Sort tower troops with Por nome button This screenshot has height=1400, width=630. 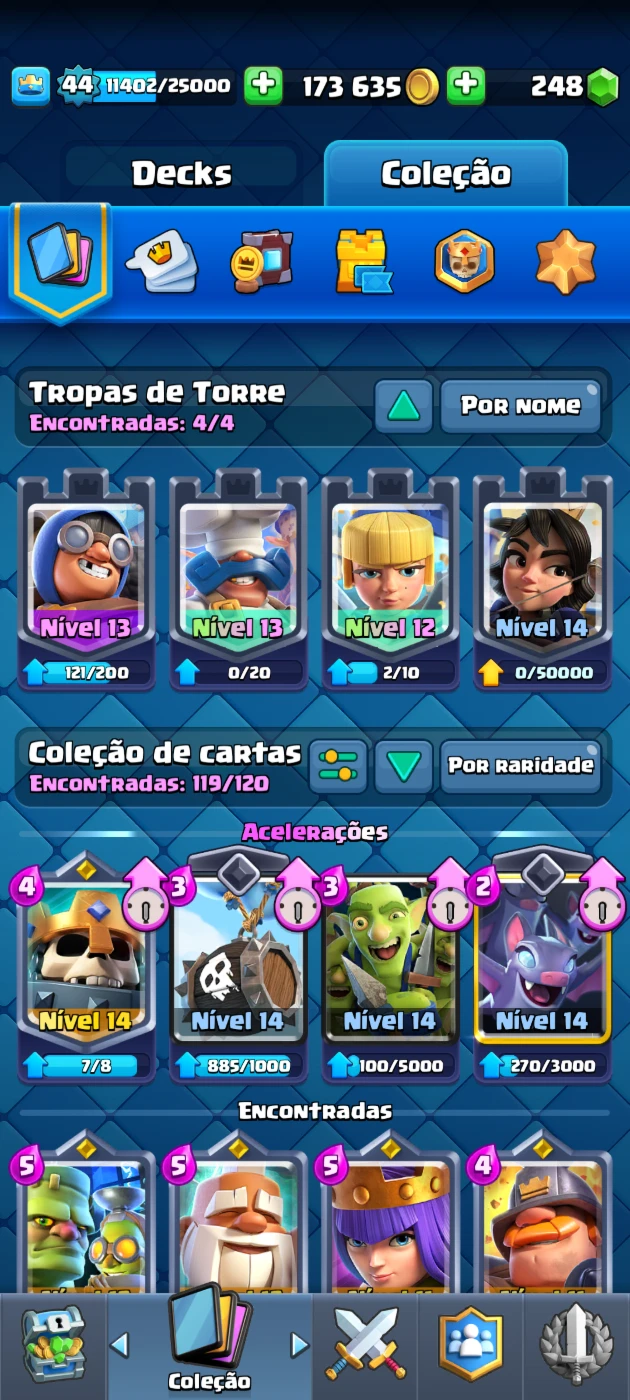click(x=520, y=406)
